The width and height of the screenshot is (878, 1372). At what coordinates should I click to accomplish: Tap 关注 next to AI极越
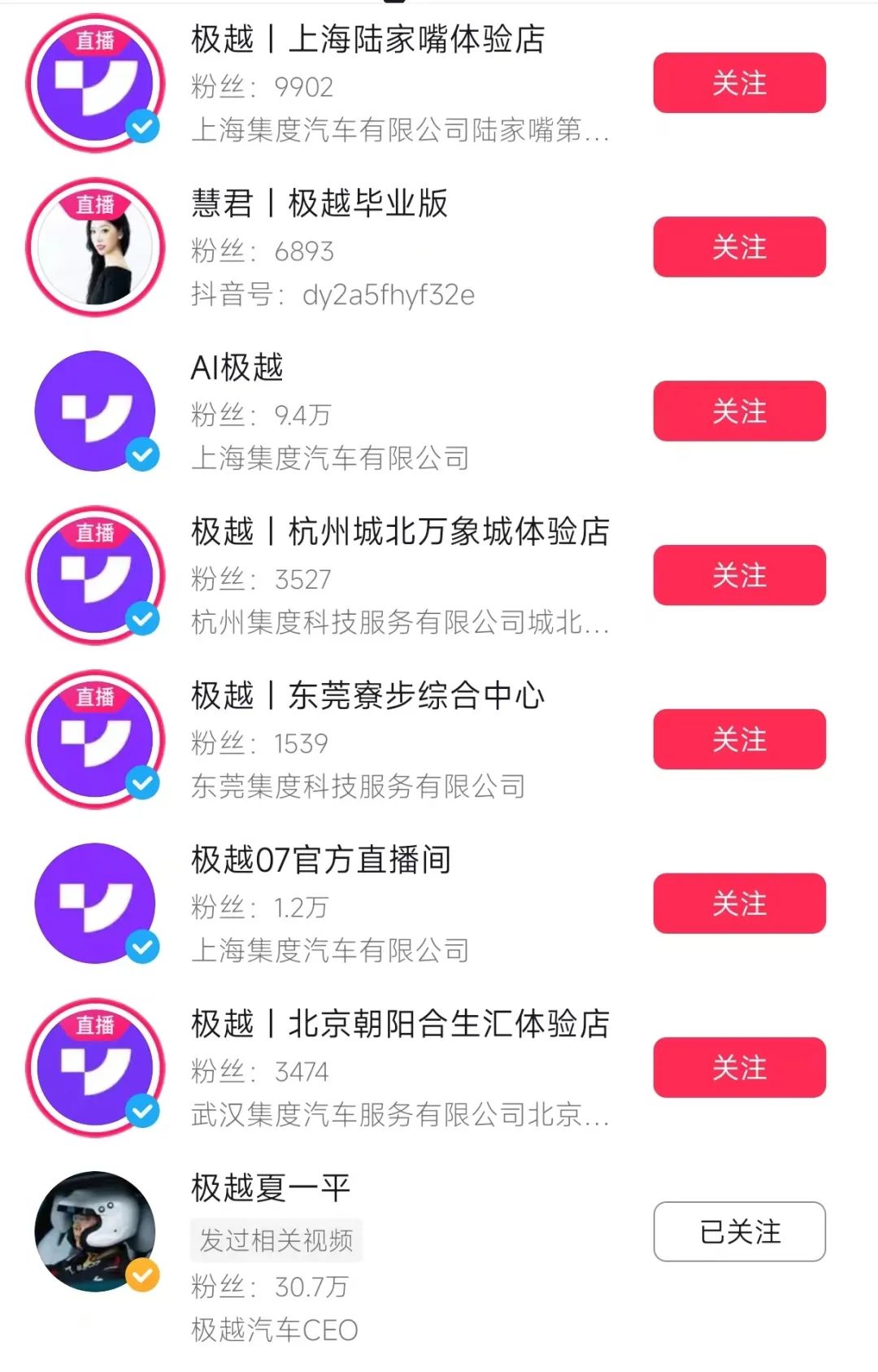(x=739, y=412)
